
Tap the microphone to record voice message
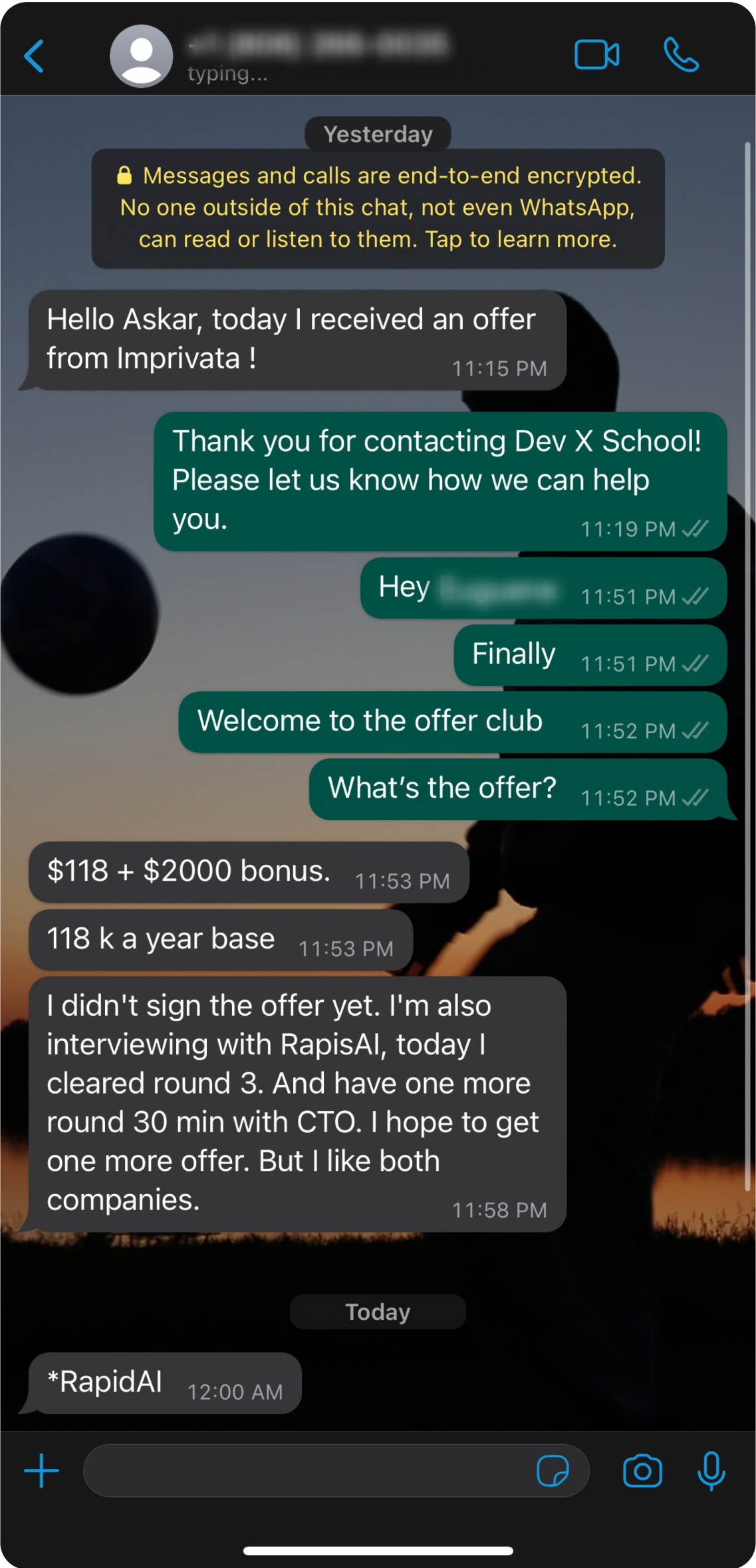click(x=711, y=1470)
